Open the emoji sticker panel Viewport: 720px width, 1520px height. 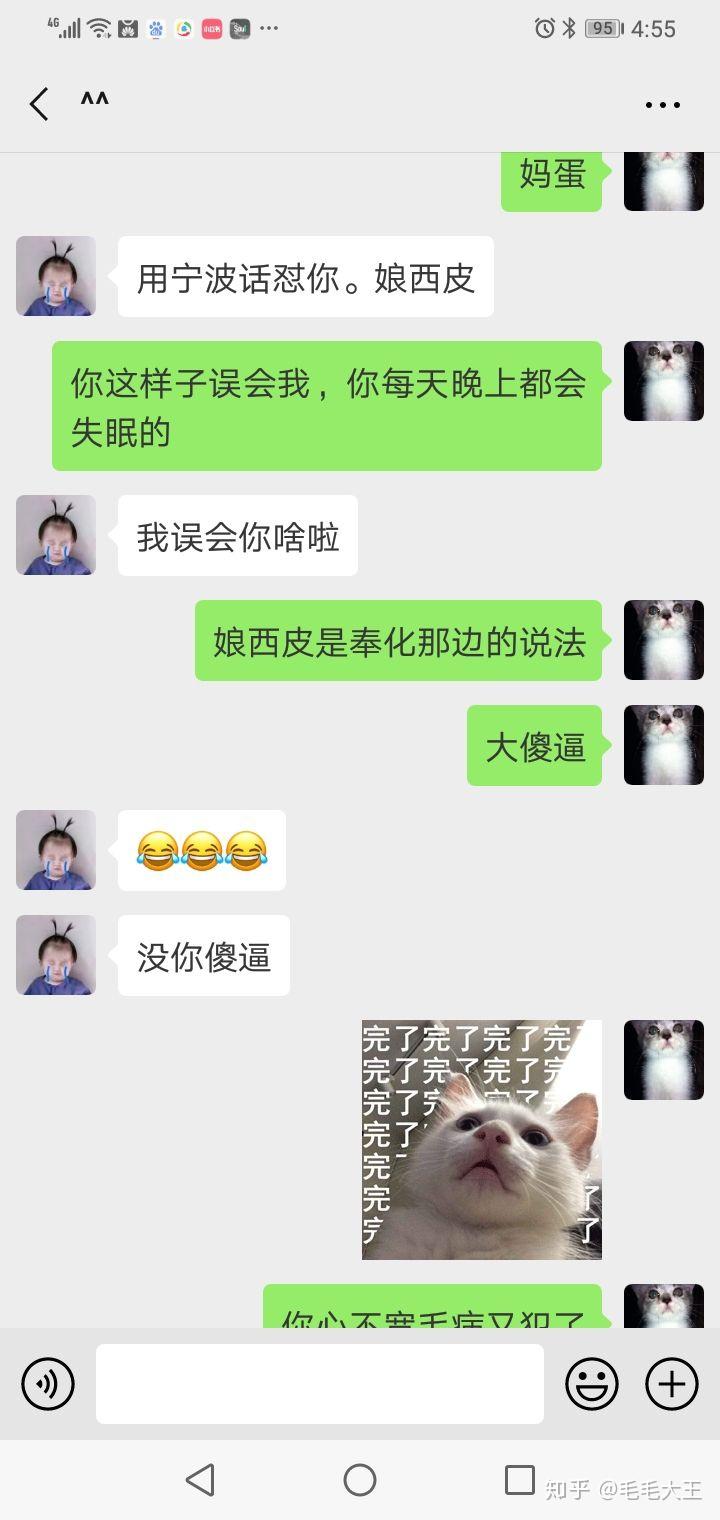[591, 1384]
